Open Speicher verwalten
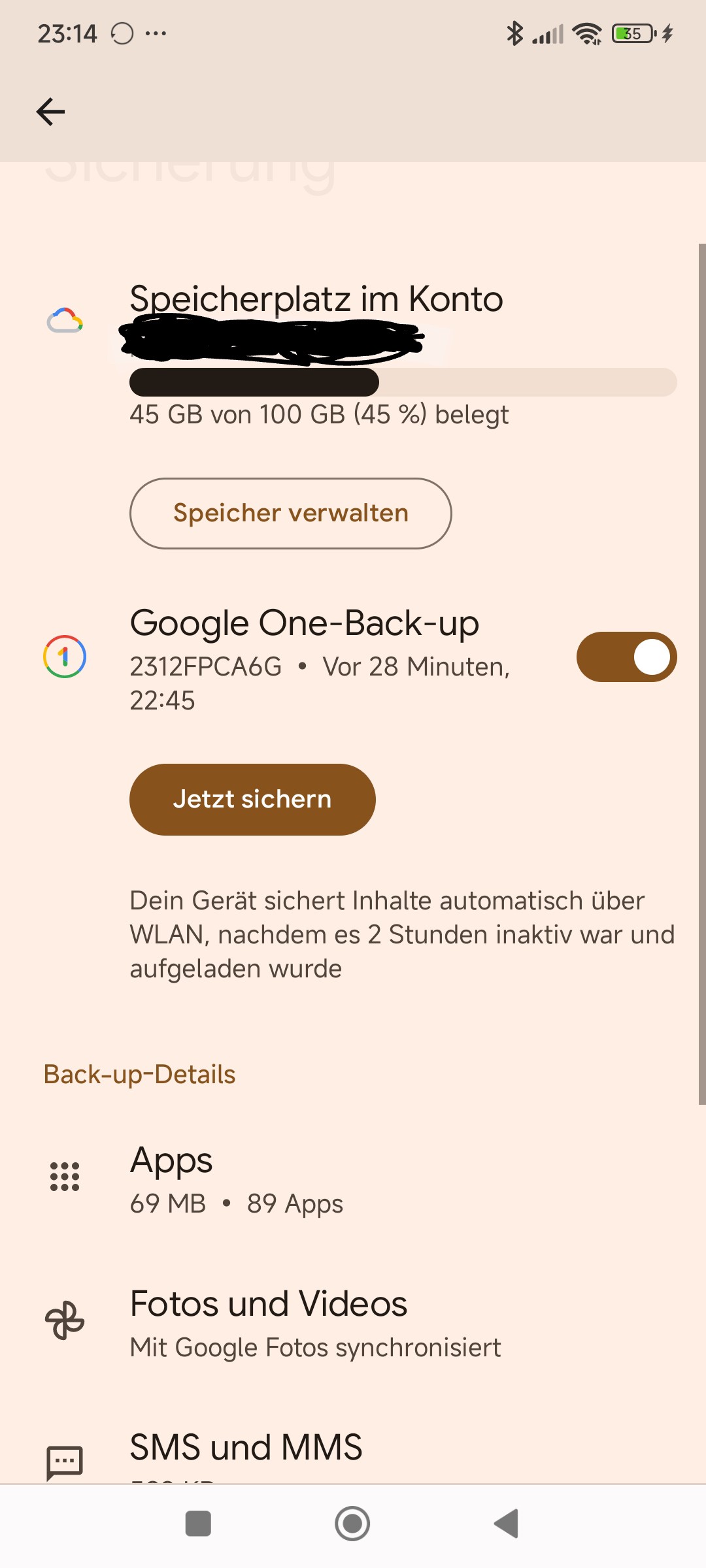This screenshot has height=1568, width=706. [x=290, y=514]
